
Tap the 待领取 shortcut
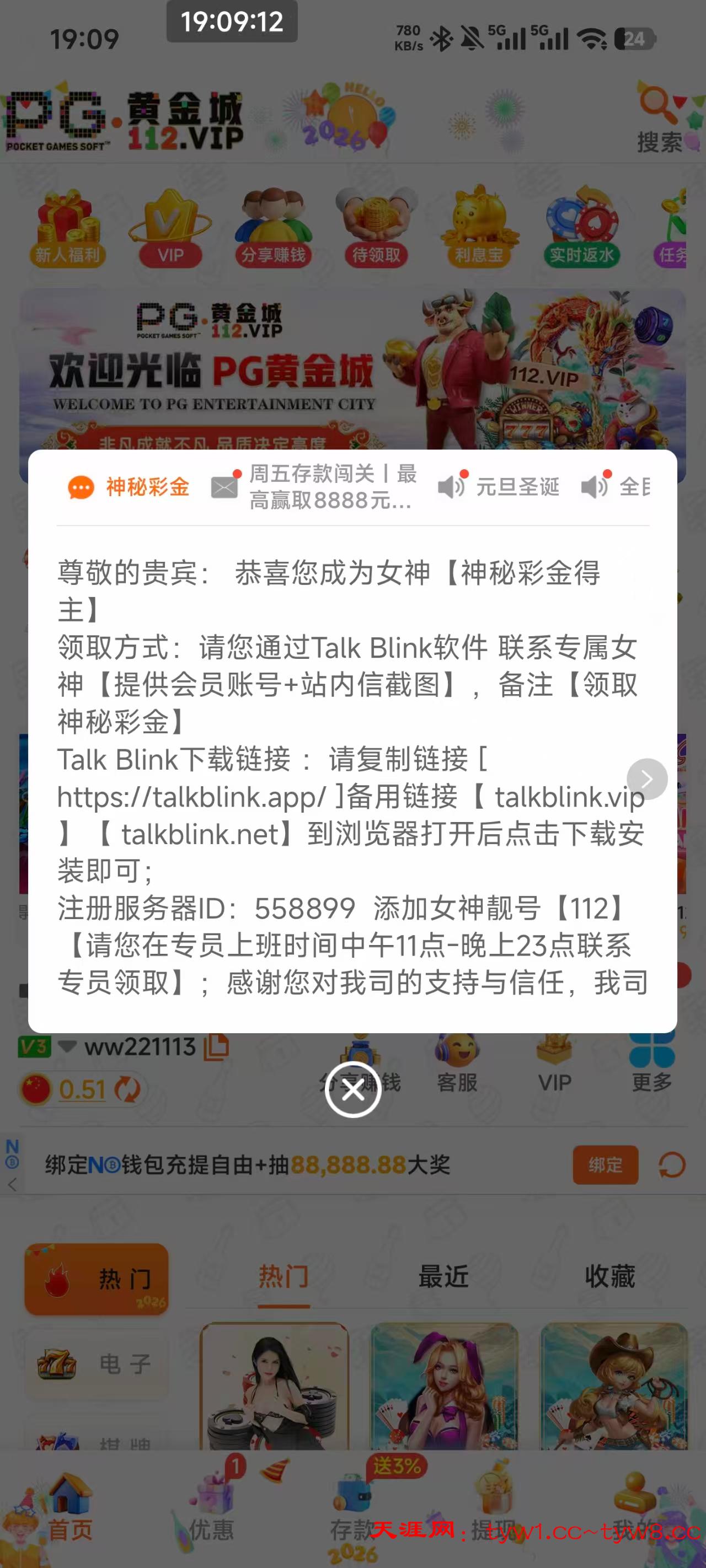(x=376, y=229)
